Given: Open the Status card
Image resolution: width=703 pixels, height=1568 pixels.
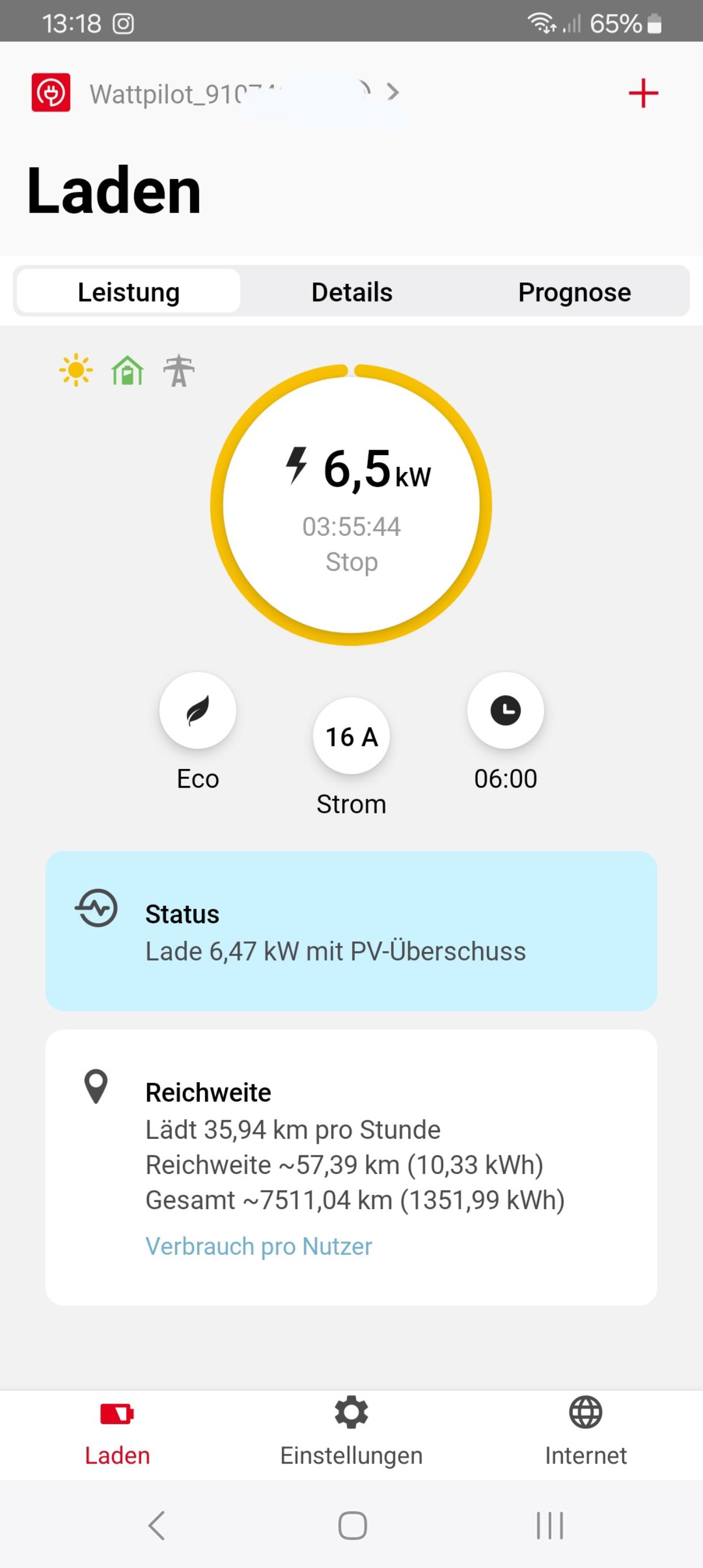Looking at the screenshot, I should tap(351, 932).
